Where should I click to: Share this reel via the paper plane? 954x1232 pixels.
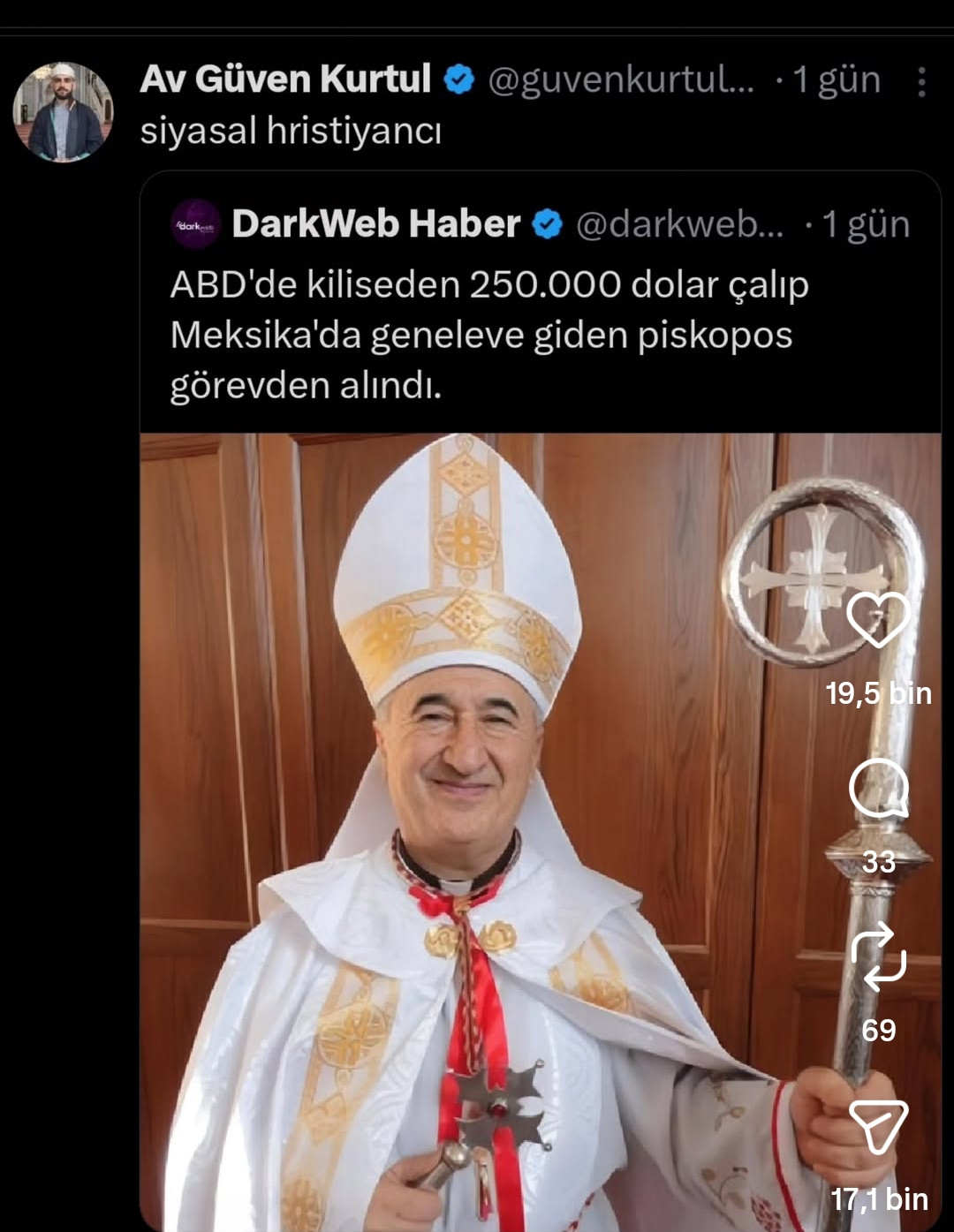[x=878, y=1126]
